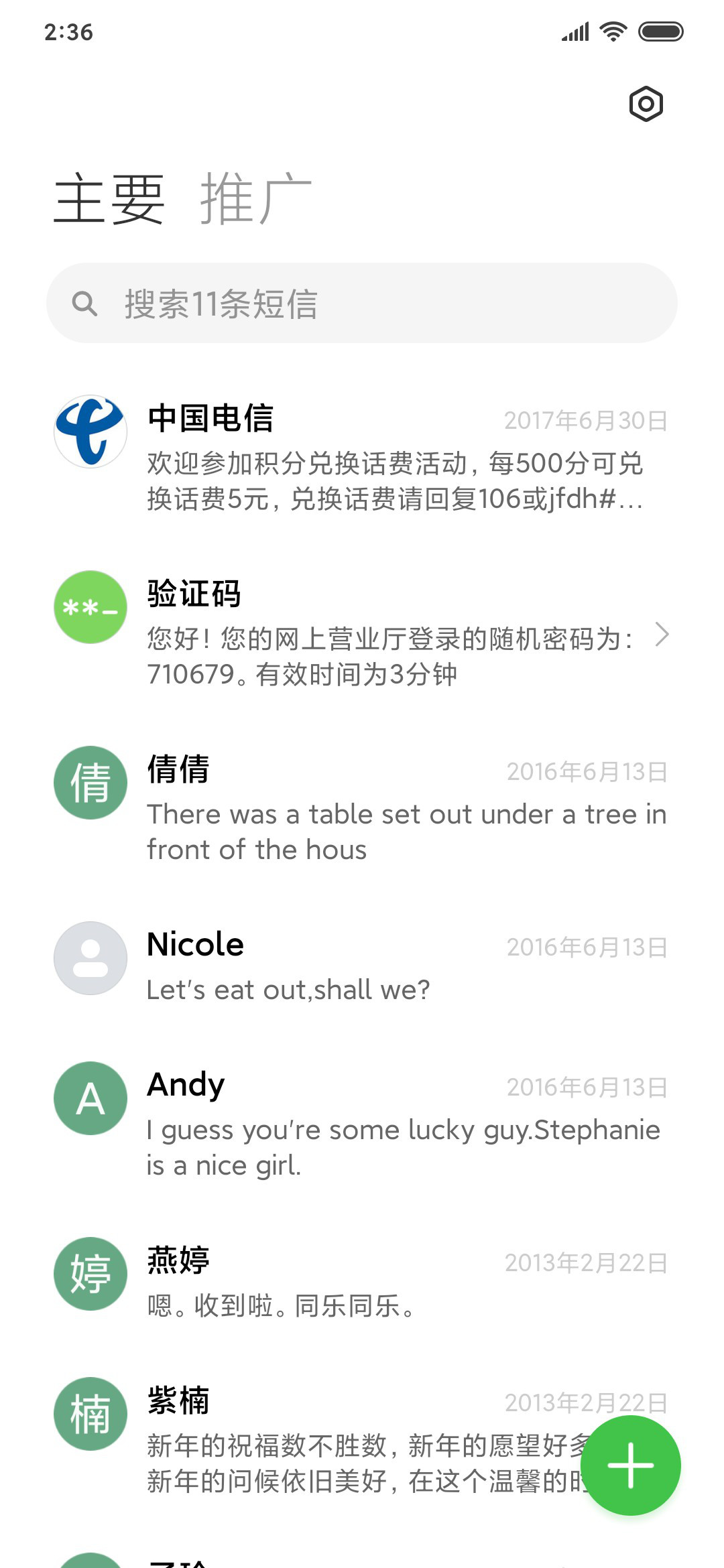The height and width of the screenshot is (1568, 724).
Task: Open the settings hexagon icon
Action: pos(646,104)
